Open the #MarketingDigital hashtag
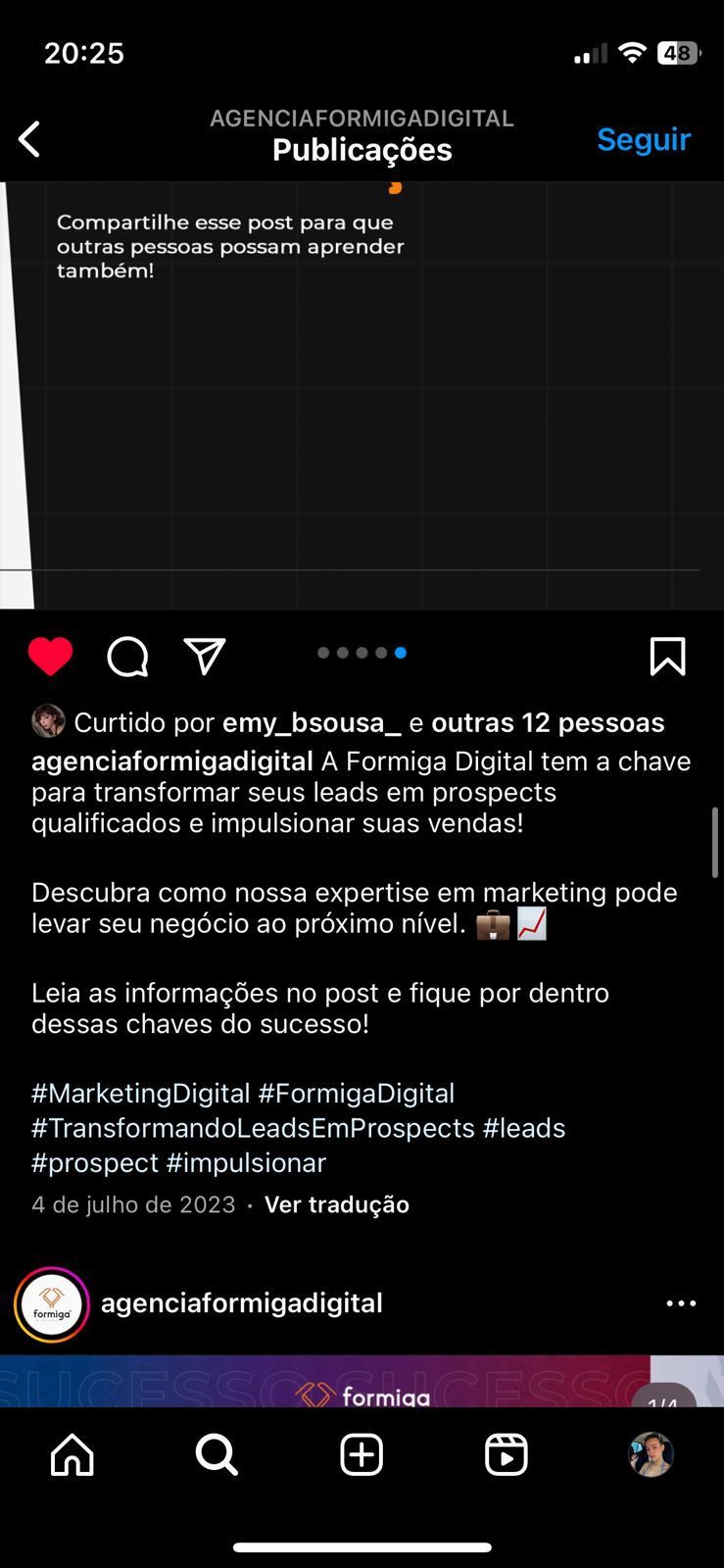724x1568 pixels. tap(140, 1093)
